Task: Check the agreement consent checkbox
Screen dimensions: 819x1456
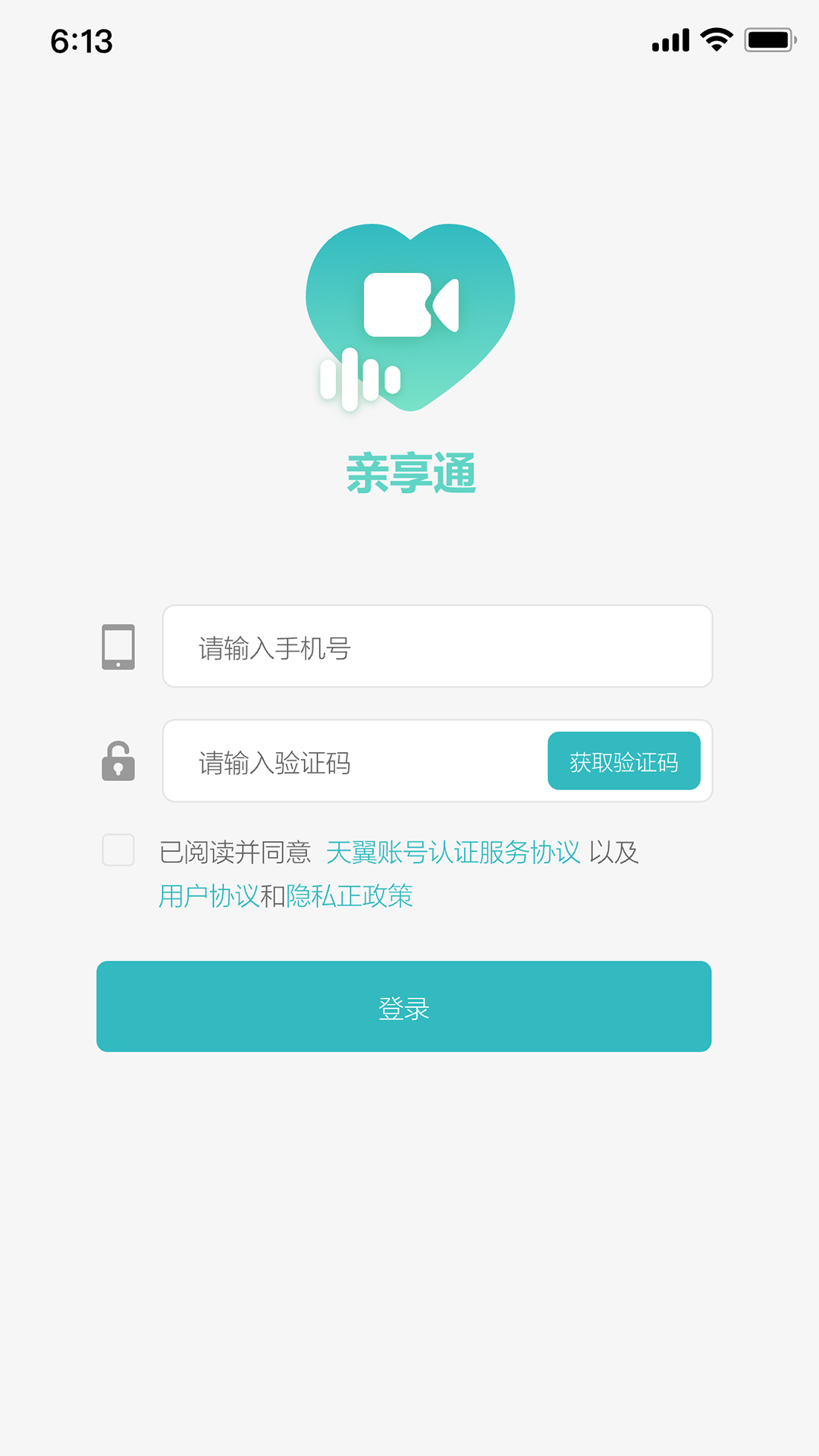Action: [x=118, y=850]
